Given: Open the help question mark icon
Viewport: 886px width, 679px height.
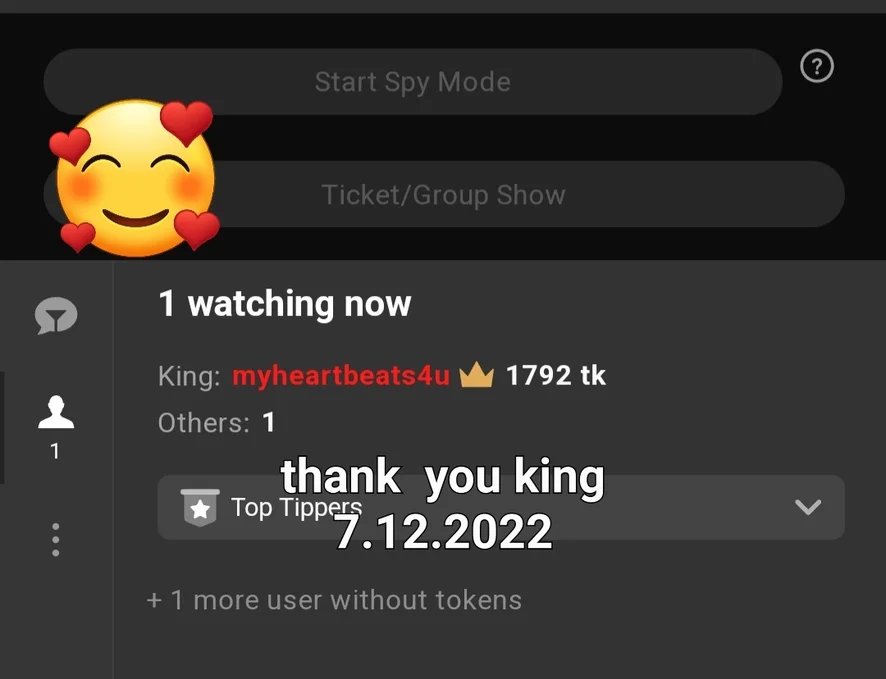Looking at the screenshot, I should 817,67.
